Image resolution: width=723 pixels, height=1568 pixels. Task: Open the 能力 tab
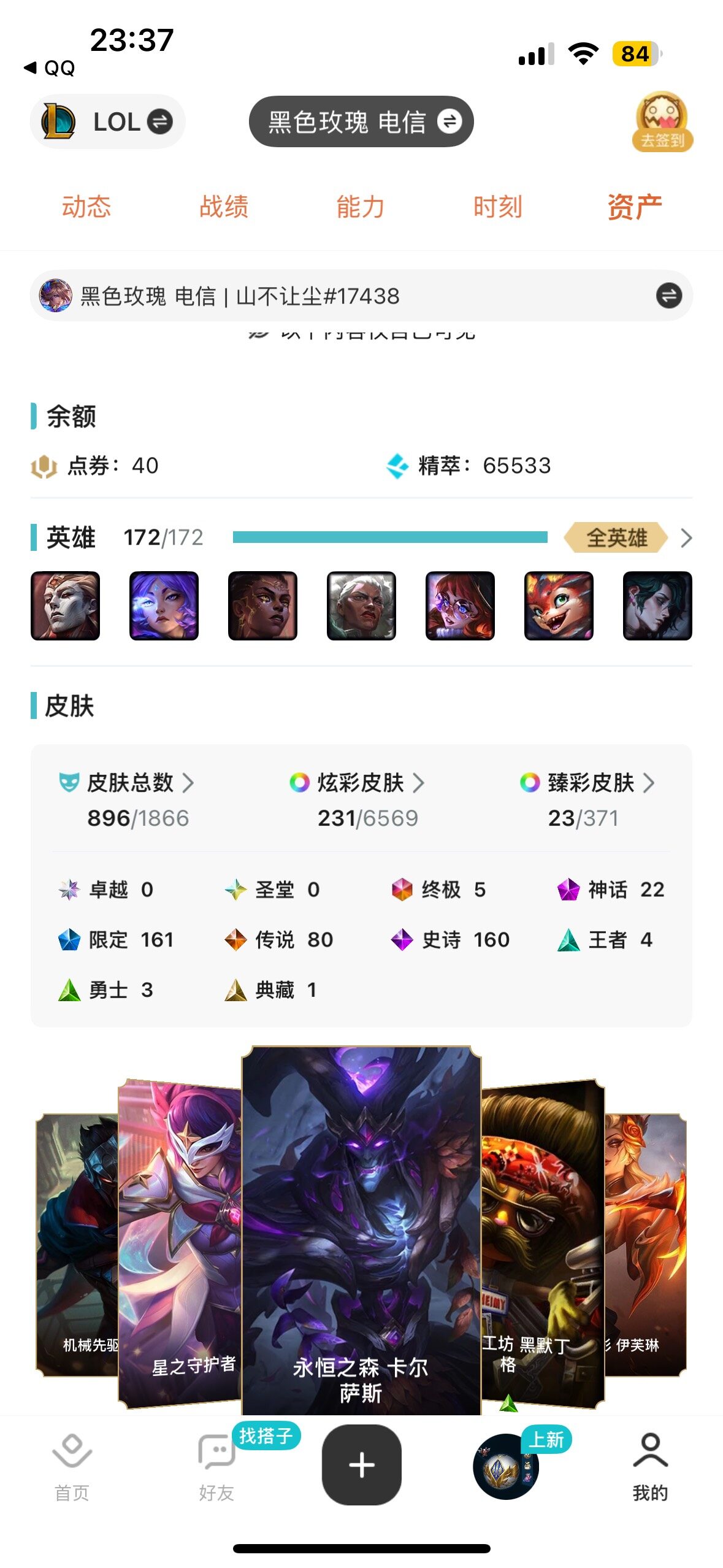361,207
